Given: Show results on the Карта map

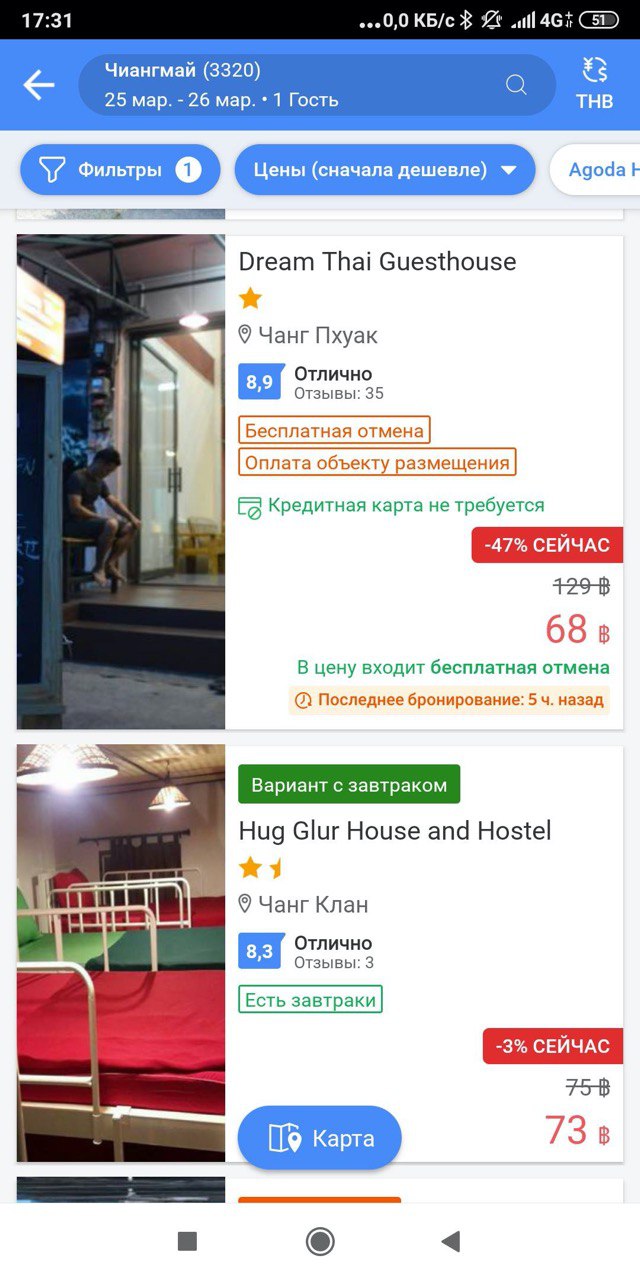Looking at the screenshot, I should tap(320, 1138).
